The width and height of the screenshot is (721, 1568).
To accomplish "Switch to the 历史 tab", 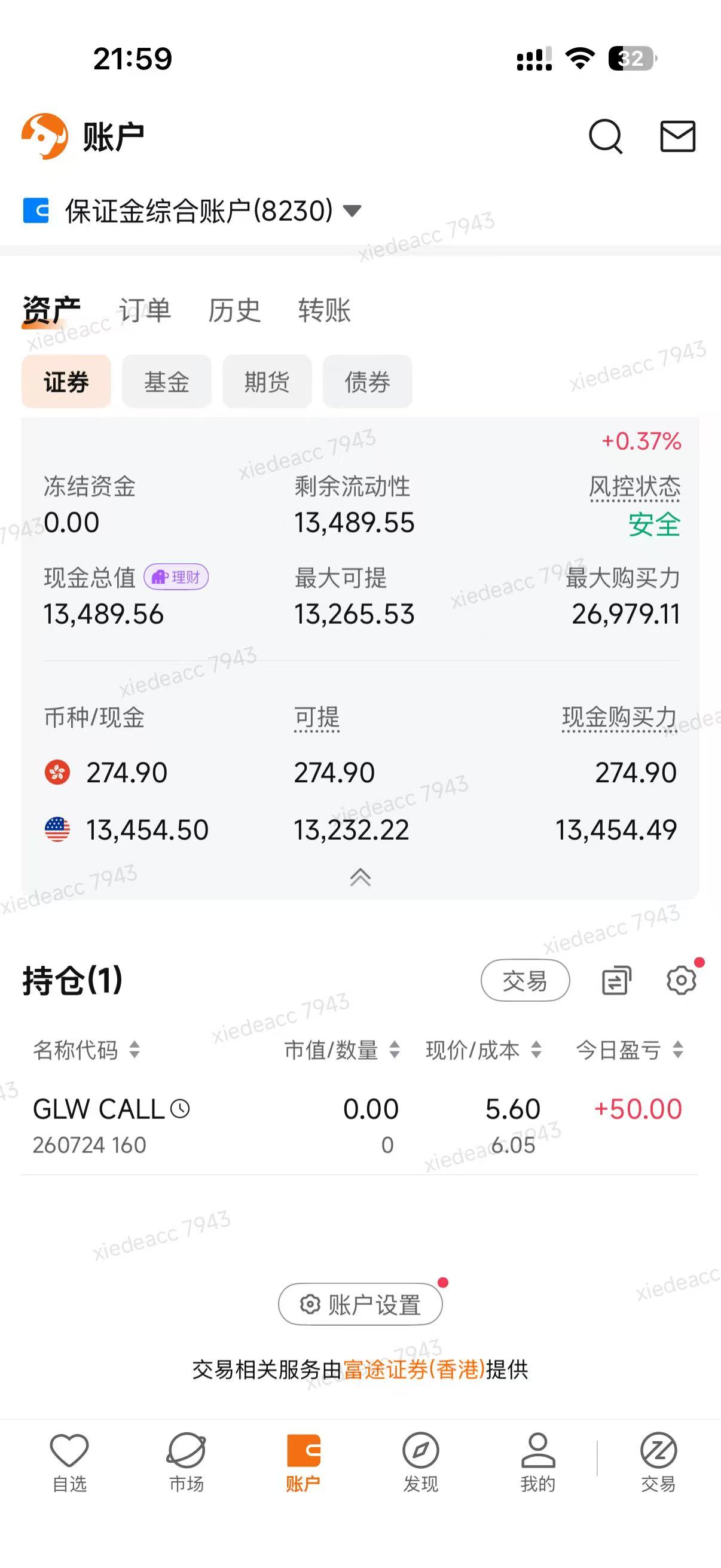I will pyautogui.click(x=234, y=310).
